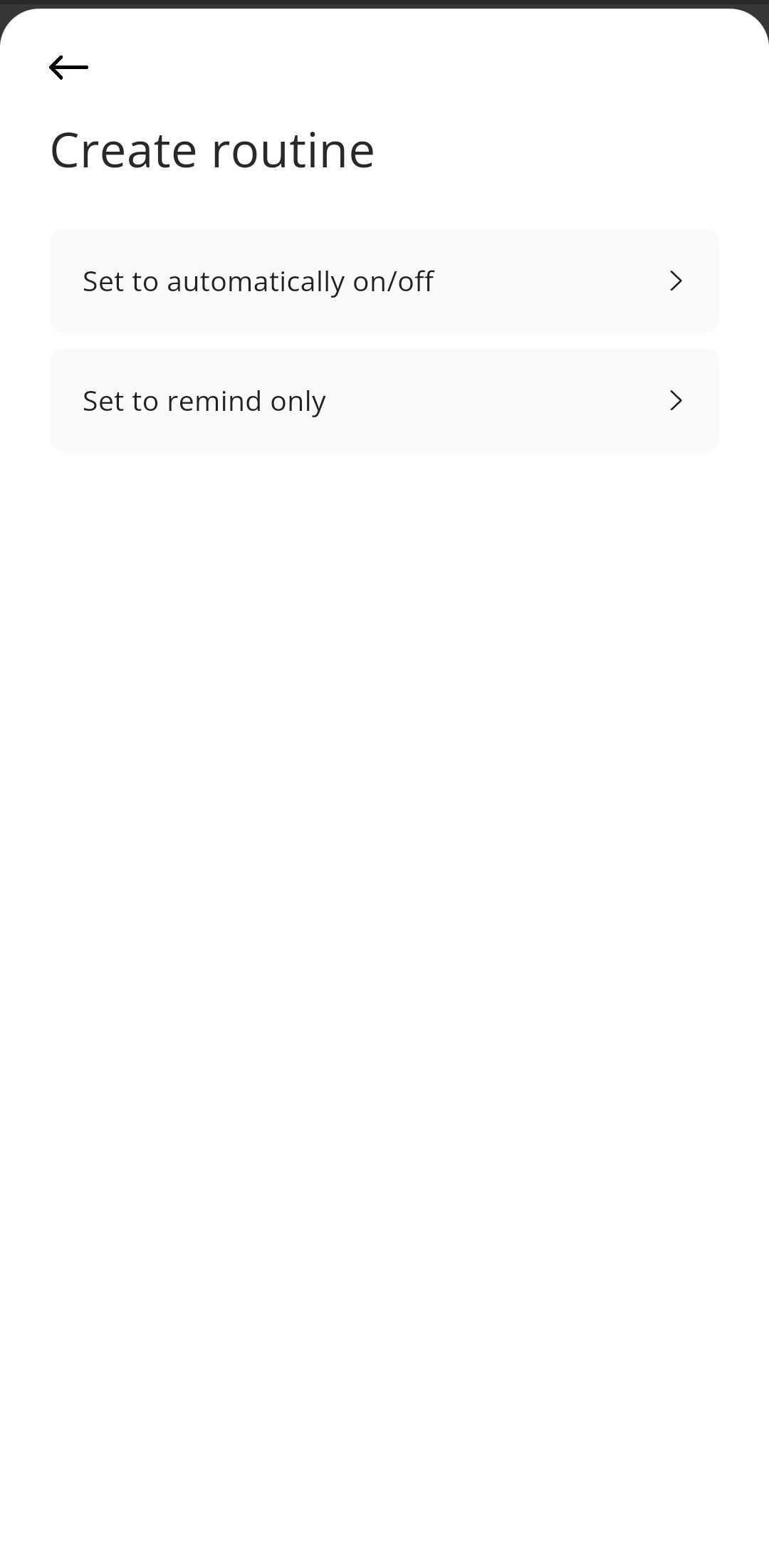Screen dimensions: 769x1568
Task: Click the Create routine heading
Action: point(212,150)
